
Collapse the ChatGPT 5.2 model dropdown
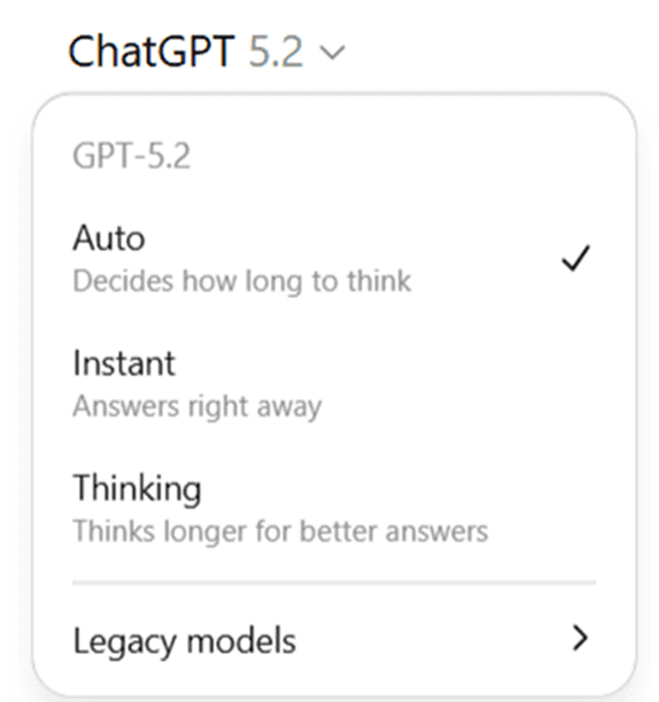205,51
